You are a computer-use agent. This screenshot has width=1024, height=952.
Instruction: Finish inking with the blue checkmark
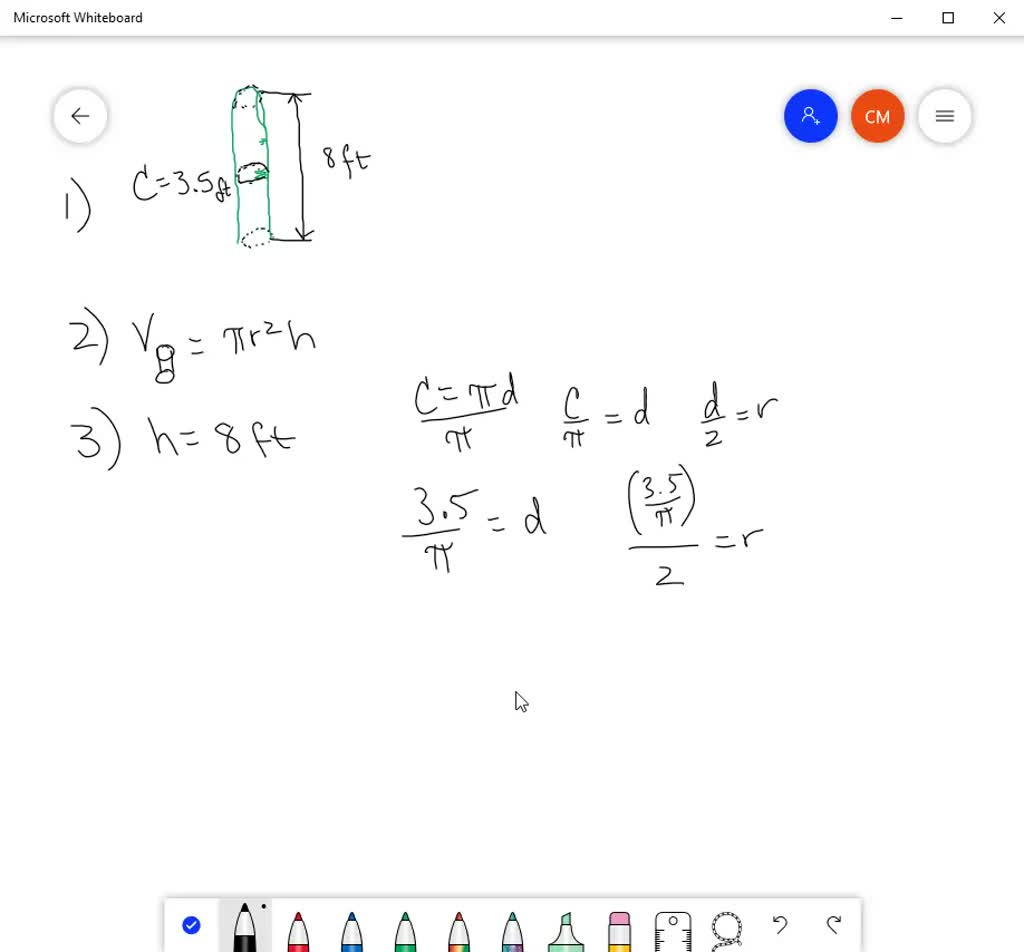(x=191, y=925)
